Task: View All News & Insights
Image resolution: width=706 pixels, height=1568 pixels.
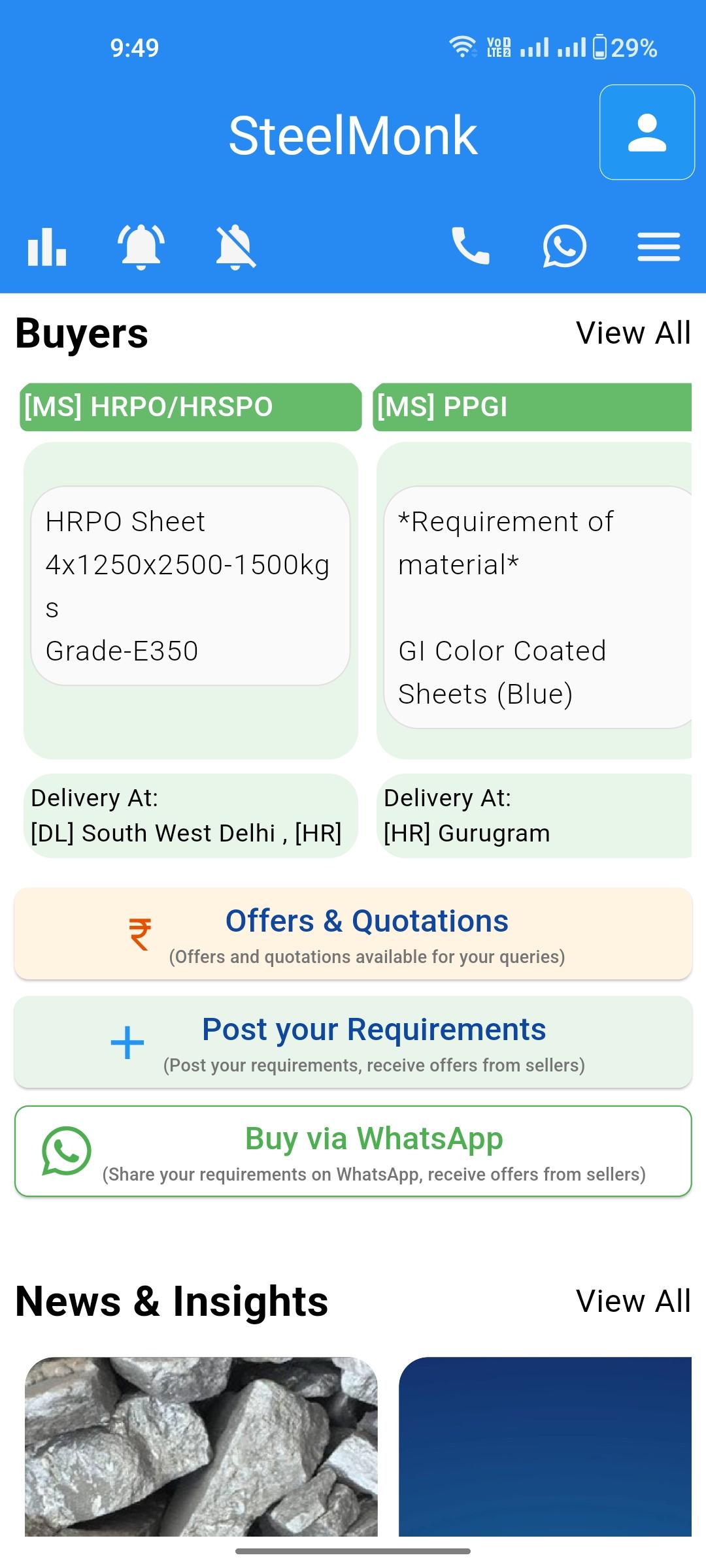Action: pyautogui.click(x=633, y=1301)
